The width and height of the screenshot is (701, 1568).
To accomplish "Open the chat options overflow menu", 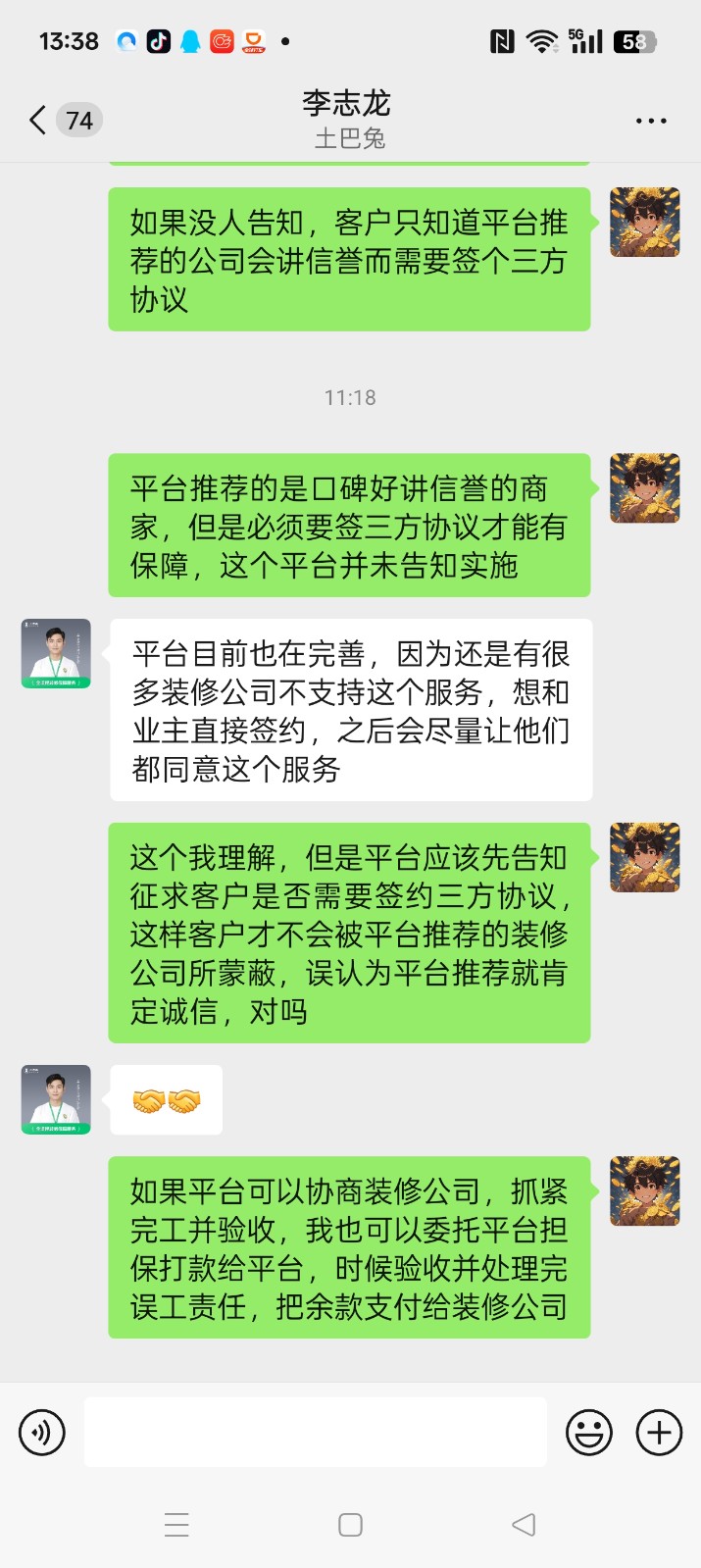I will pyautogui.click(x=651, y=121).
